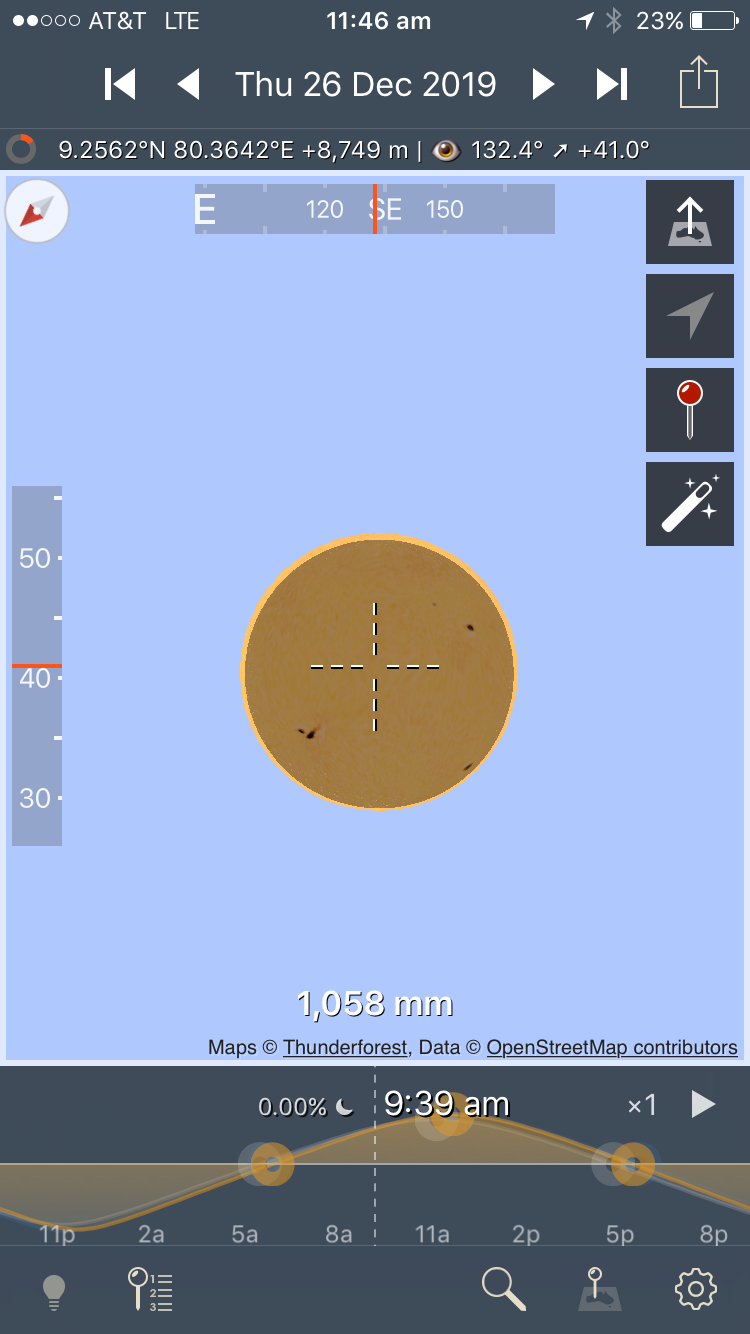Skip to the last date with the end arrow
This screenshot has width=750, height=1334.
(612, 84)
